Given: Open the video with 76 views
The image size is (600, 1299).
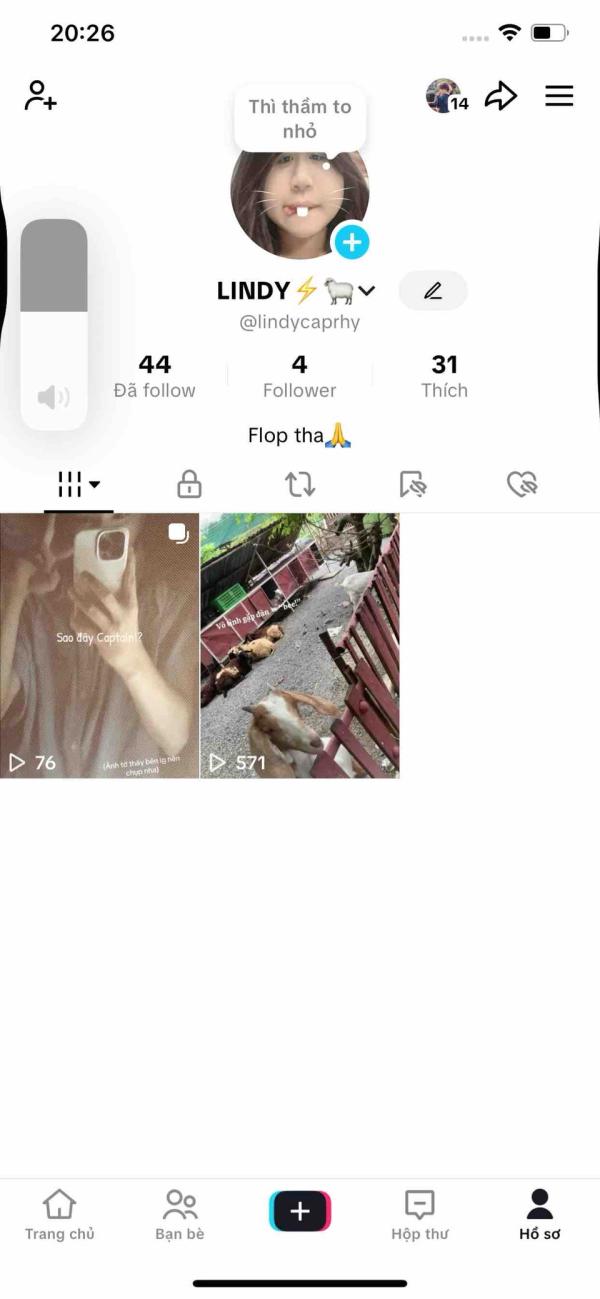Looking at the screenshot, I should tap(99, 645).
